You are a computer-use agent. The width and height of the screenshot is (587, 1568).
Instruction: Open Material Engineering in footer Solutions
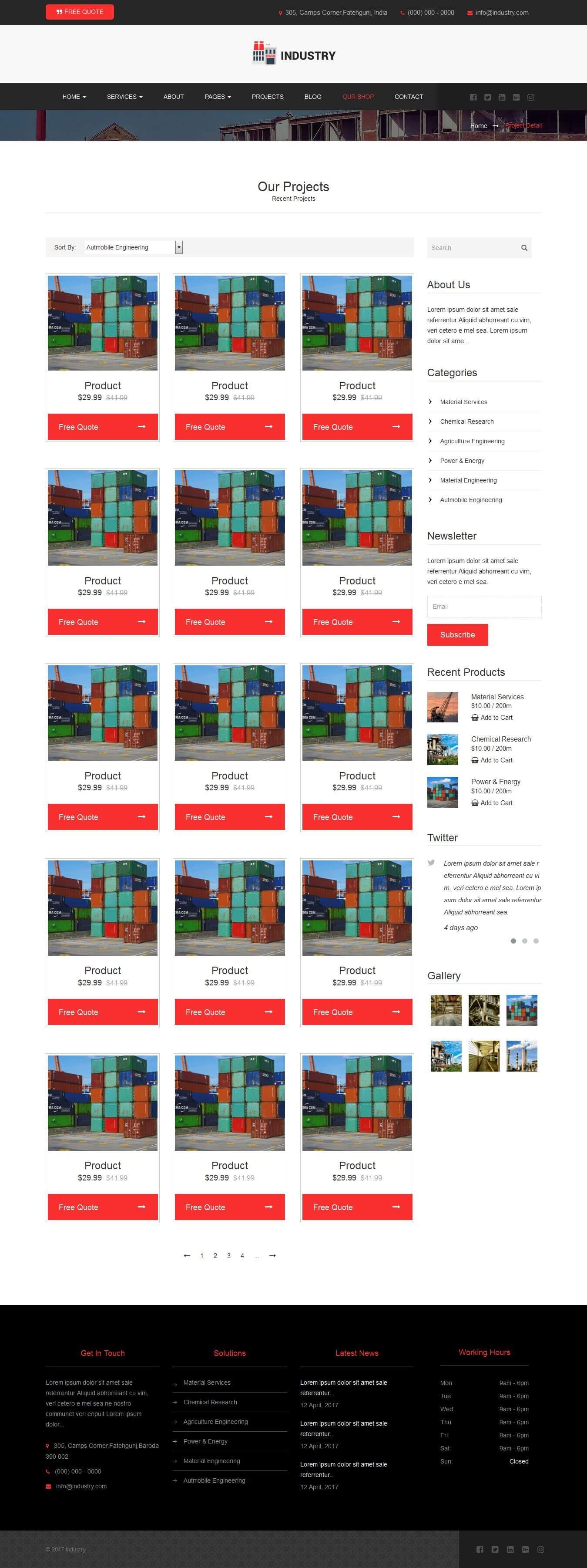(211, 1461)
